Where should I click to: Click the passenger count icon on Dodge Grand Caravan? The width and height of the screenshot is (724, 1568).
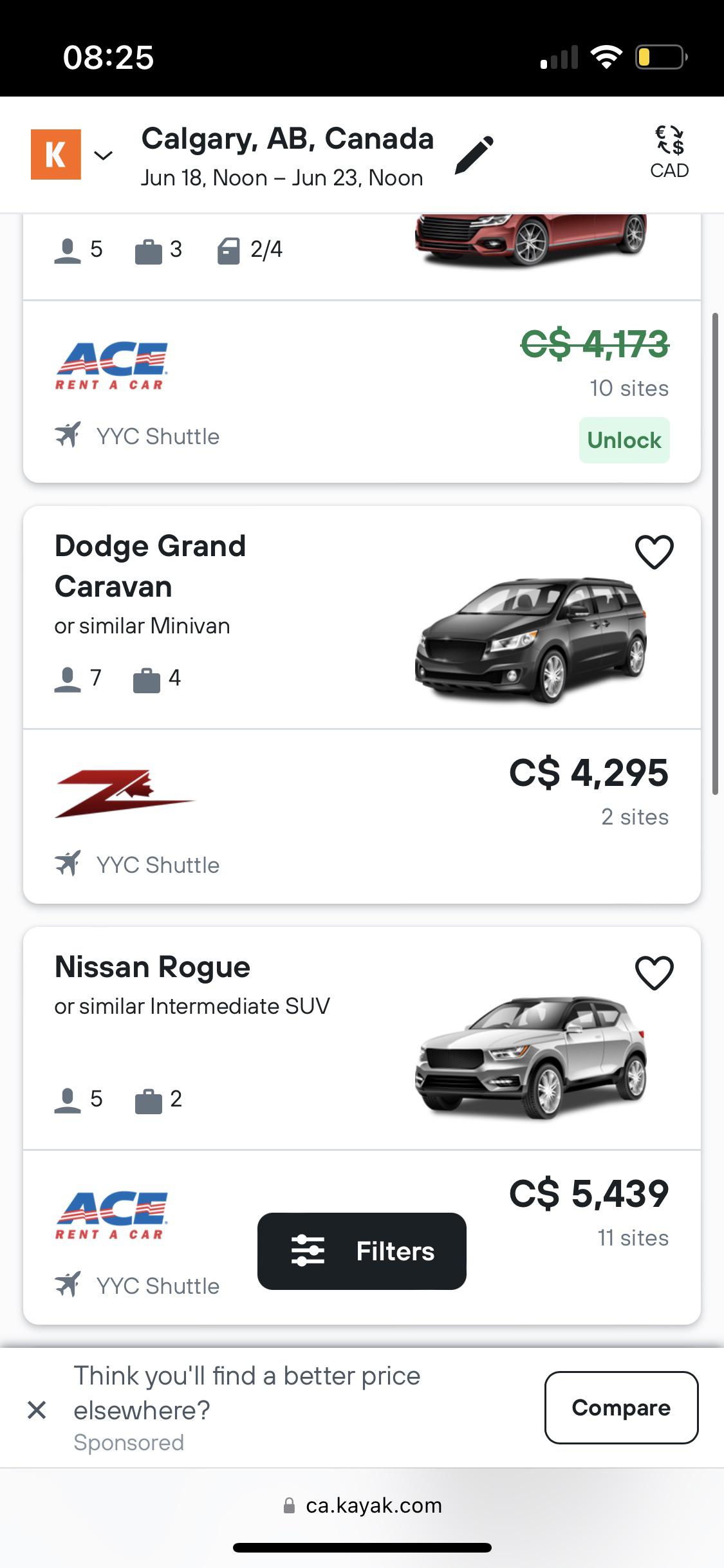point(69,677)
